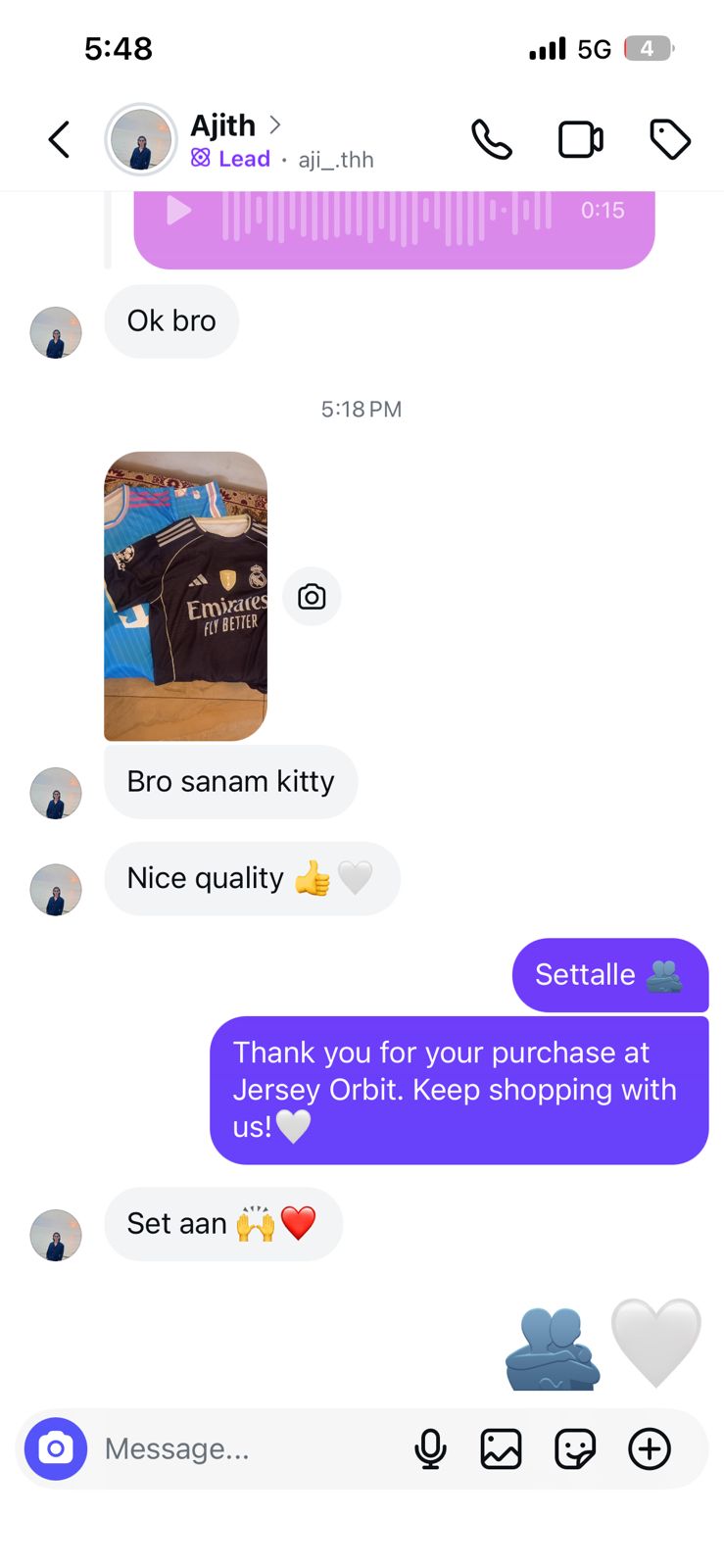724x1568 pixels.
Task: Open the photo gallery picker
Action: coord(501,1448)
